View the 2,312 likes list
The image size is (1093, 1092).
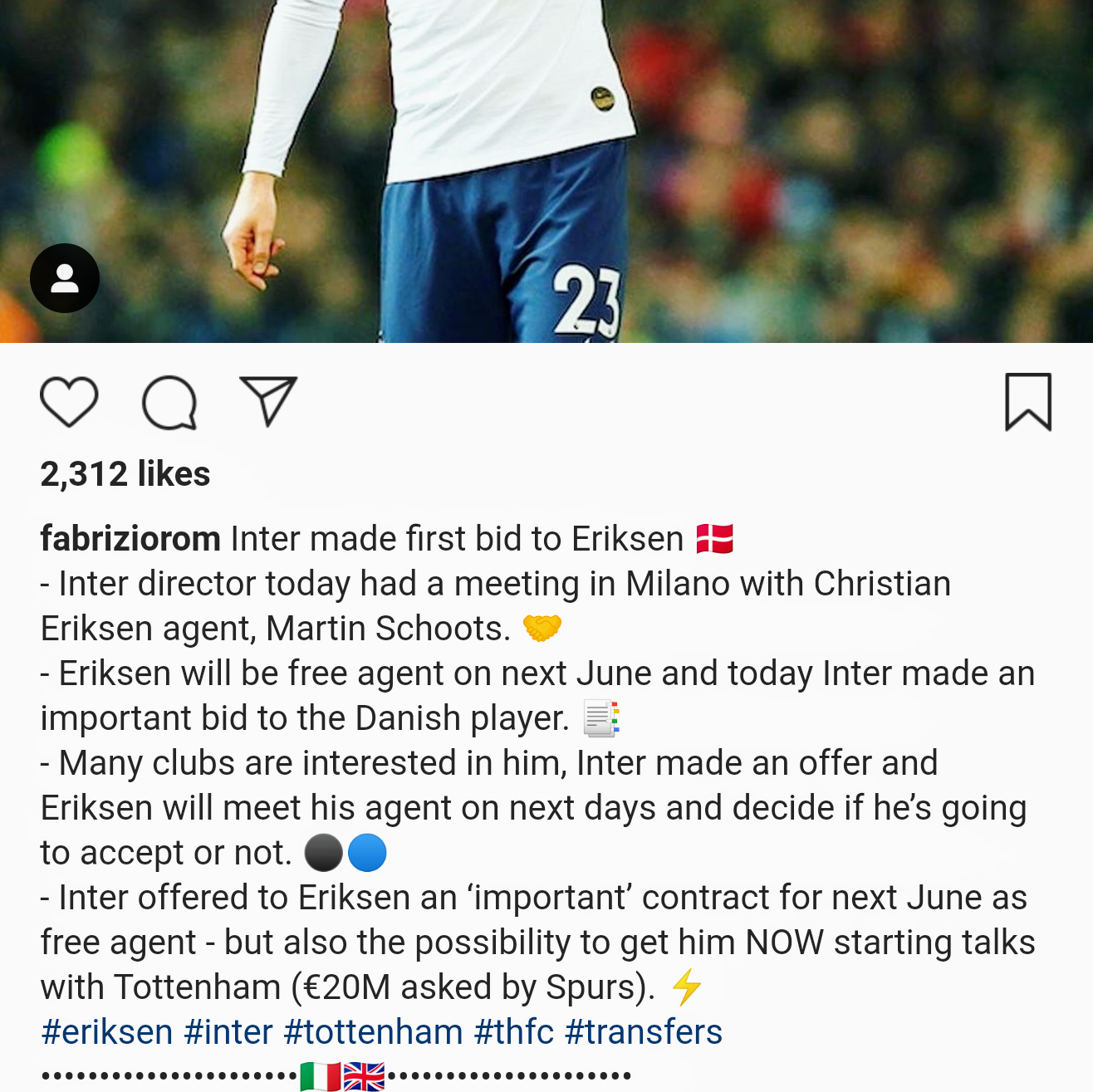125,474
